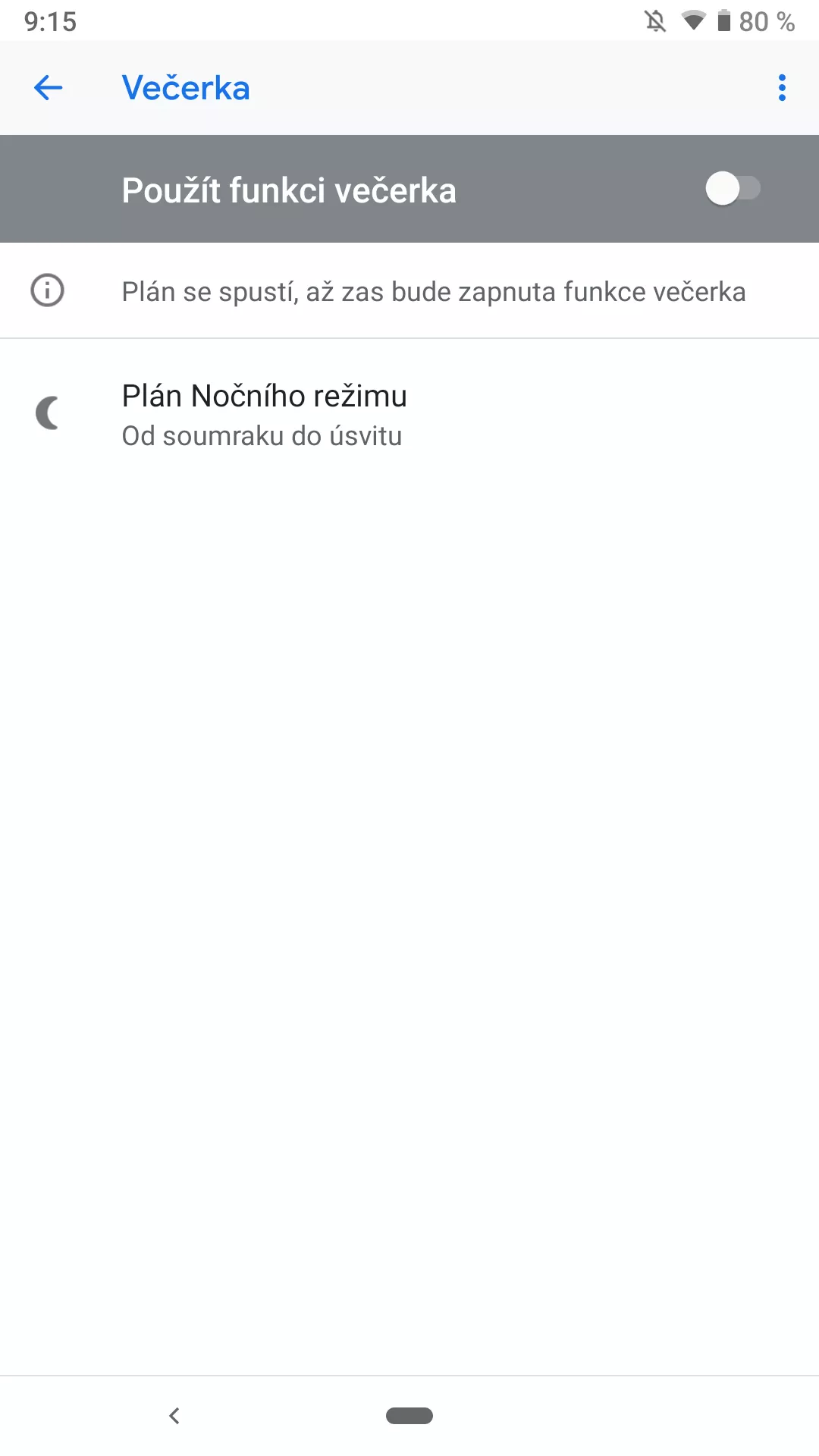Open Plán Nočního režimu settings
The width and height of the screenshot is (819, 1456).
[x=409, y=415]
